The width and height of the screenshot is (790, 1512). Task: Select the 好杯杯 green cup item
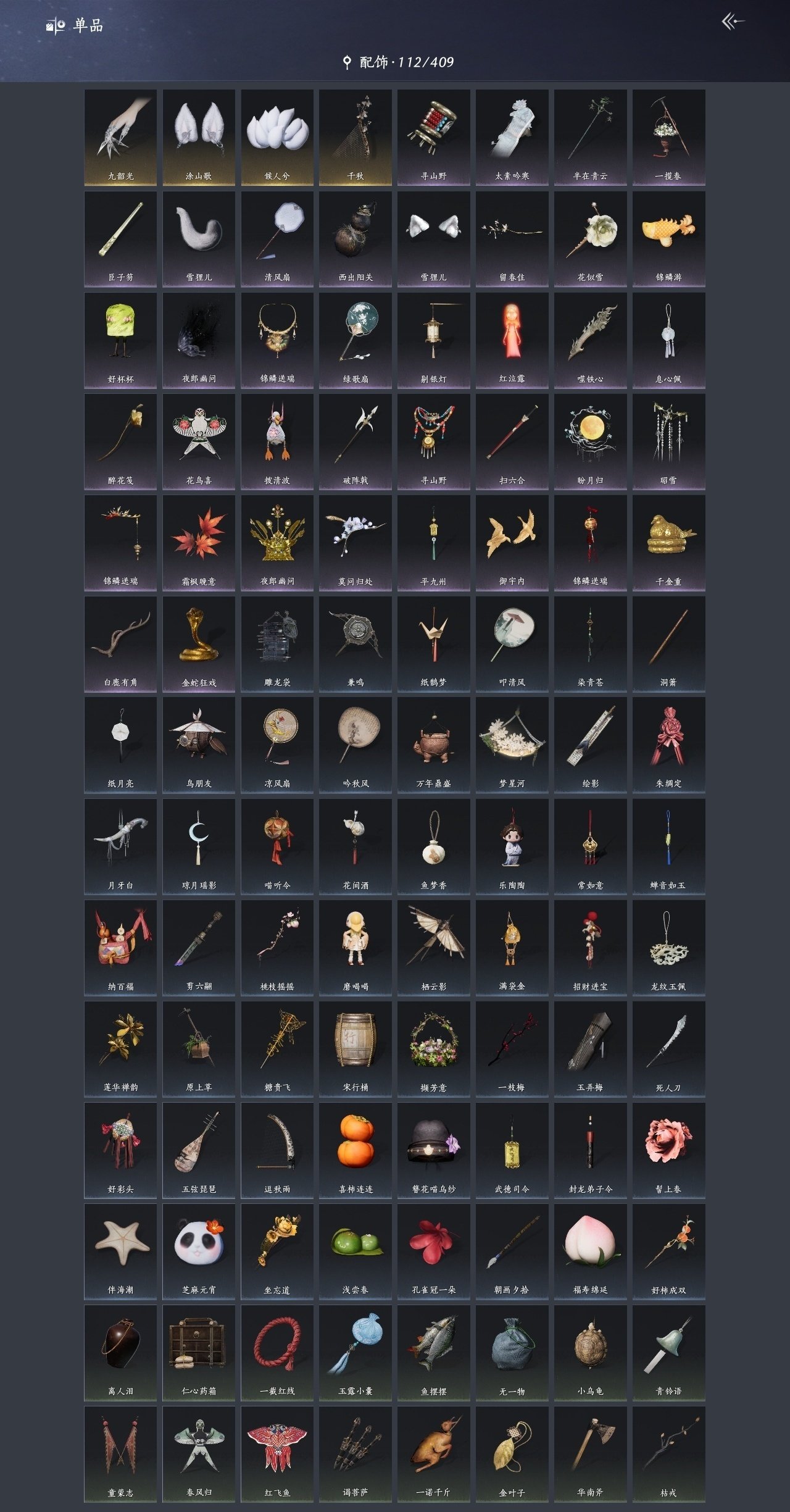[120, 340]
